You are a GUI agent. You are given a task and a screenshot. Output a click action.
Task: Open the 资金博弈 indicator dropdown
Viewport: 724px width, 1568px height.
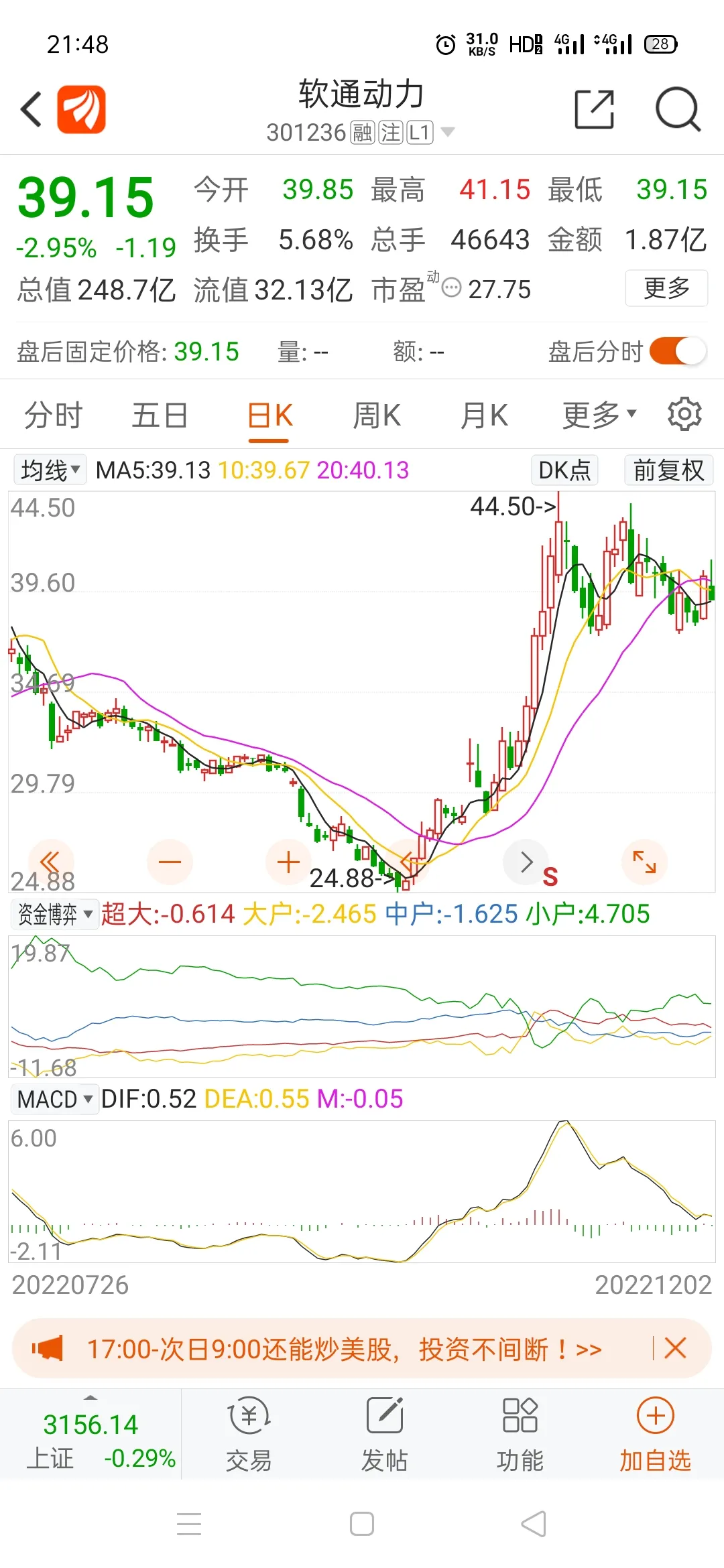55,914
